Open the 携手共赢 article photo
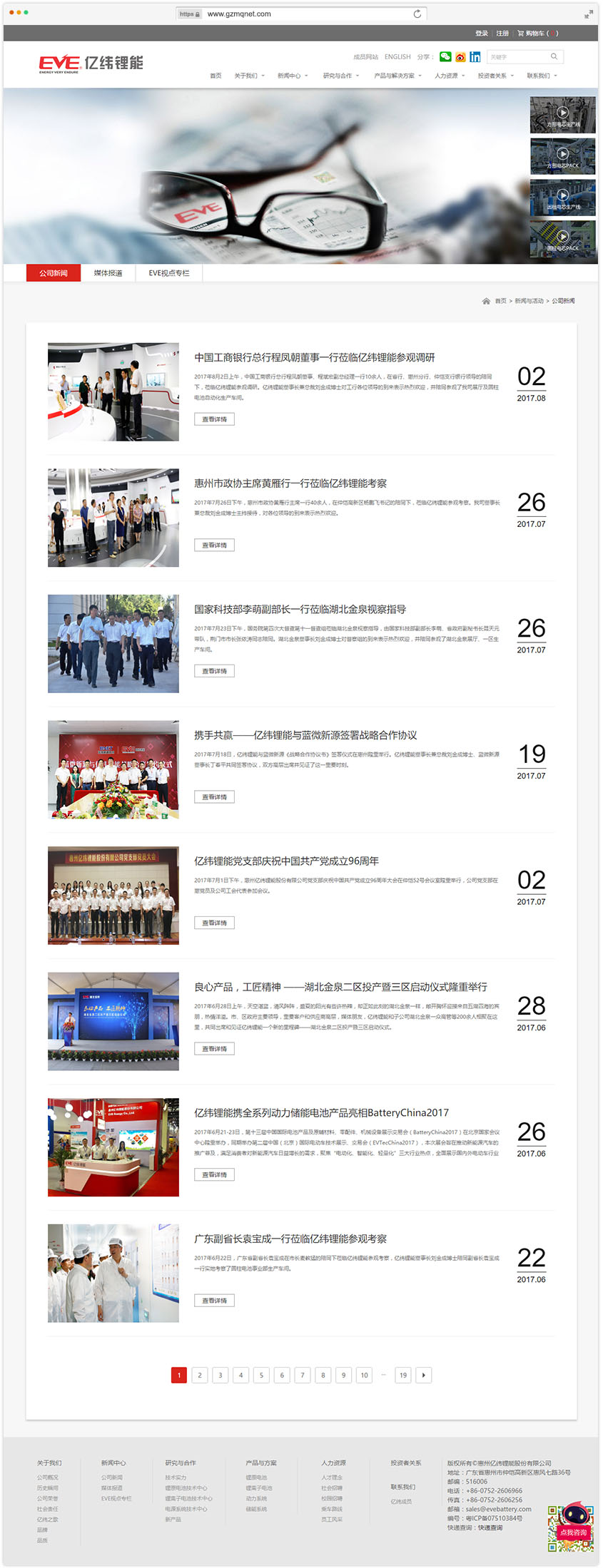Image resolution: width=603 pixels, height=1568 pixels. [x=113, y=769]
